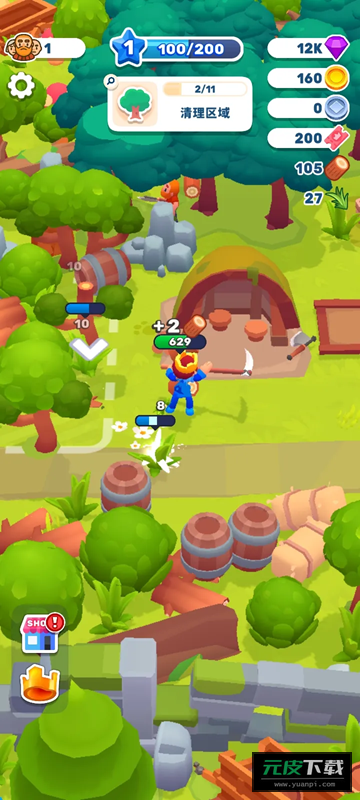Screen dimensions: 360x800
Task: Open the settings gear
Action: 21,85
